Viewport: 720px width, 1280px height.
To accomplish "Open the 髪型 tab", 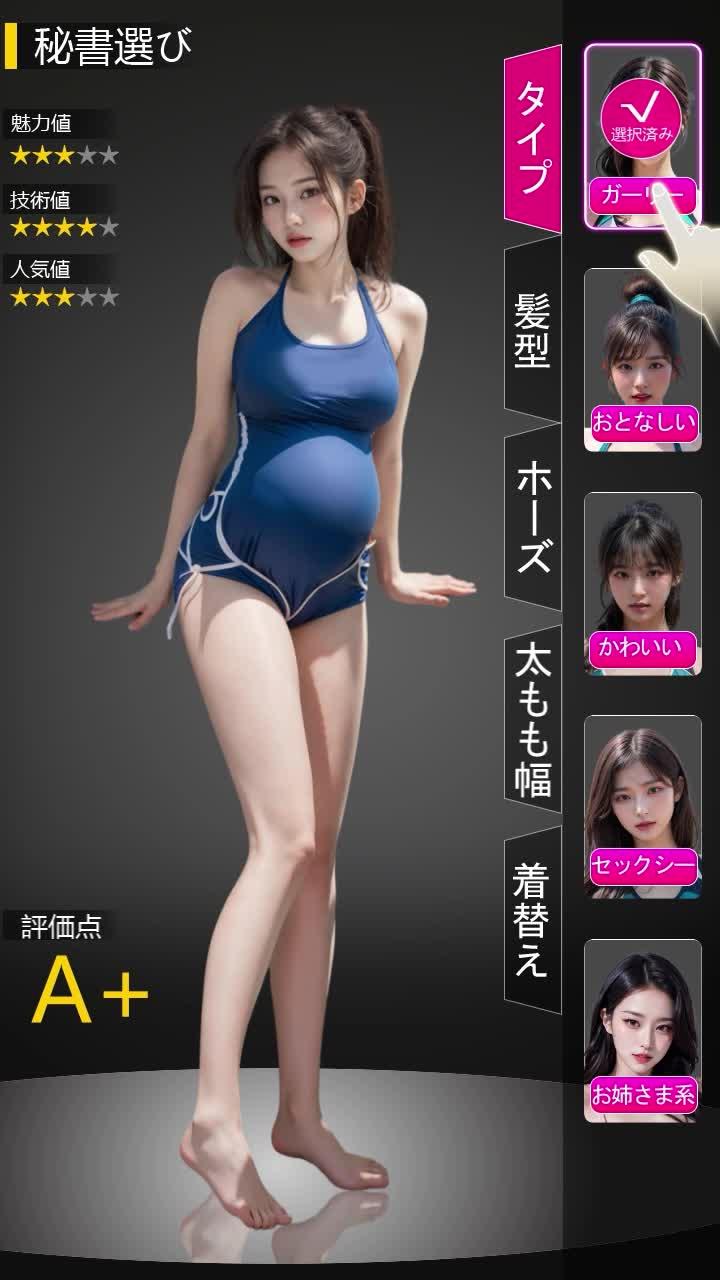I will click(x=532, y=331).
